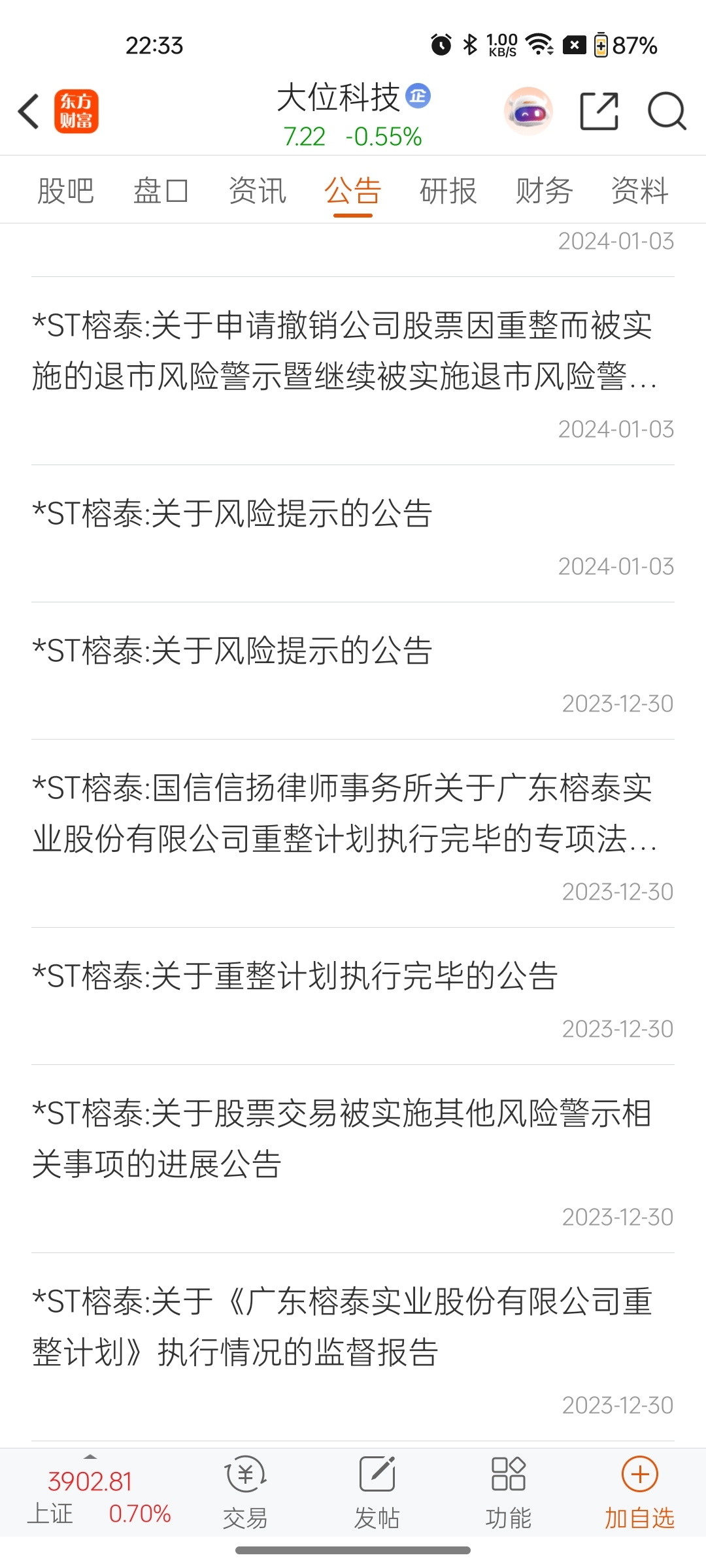Switch to the 盘口 tab

click(x=161, y=191)
